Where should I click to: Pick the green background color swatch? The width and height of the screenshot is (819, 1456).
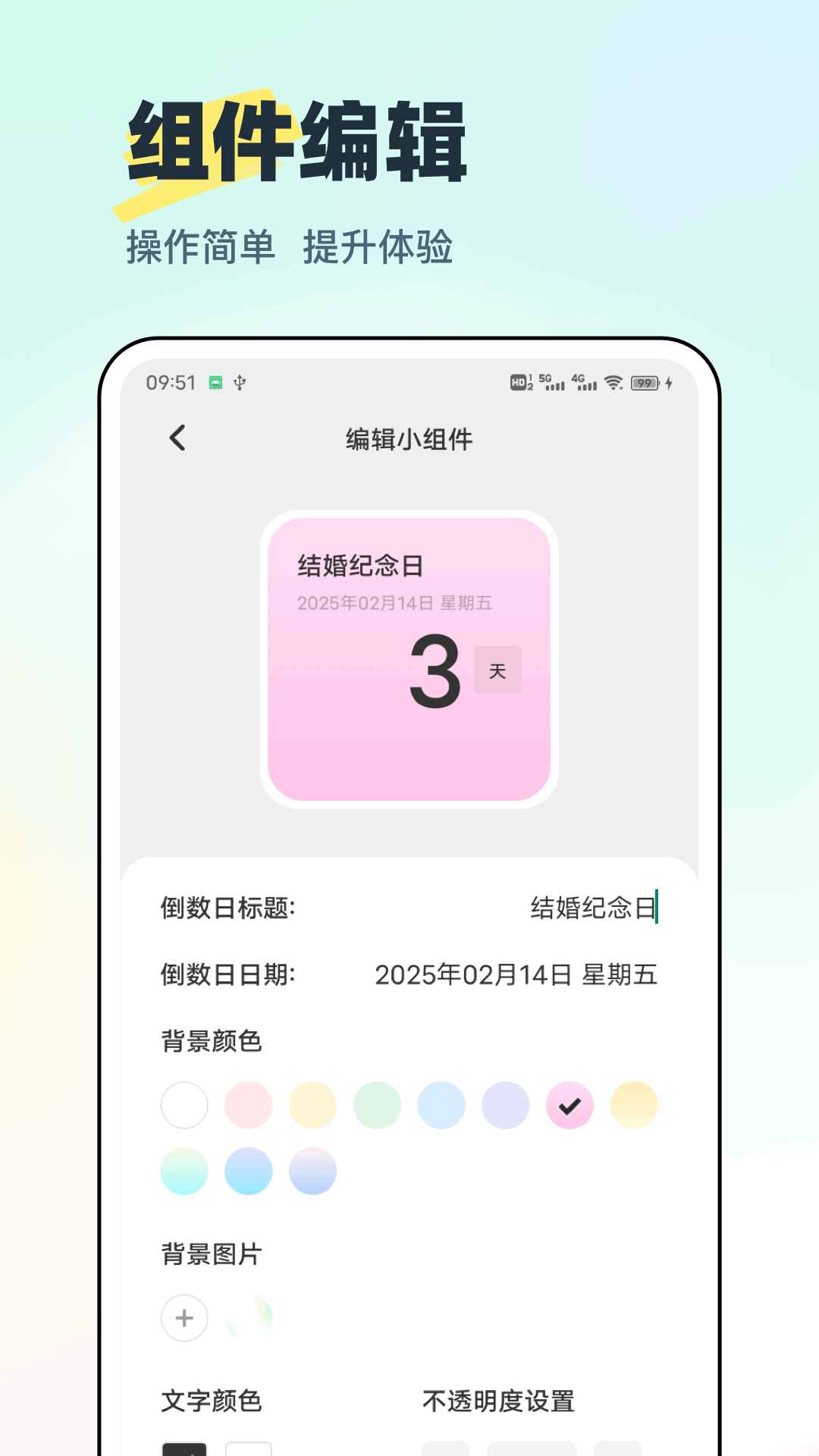(x=377, y=1106)
